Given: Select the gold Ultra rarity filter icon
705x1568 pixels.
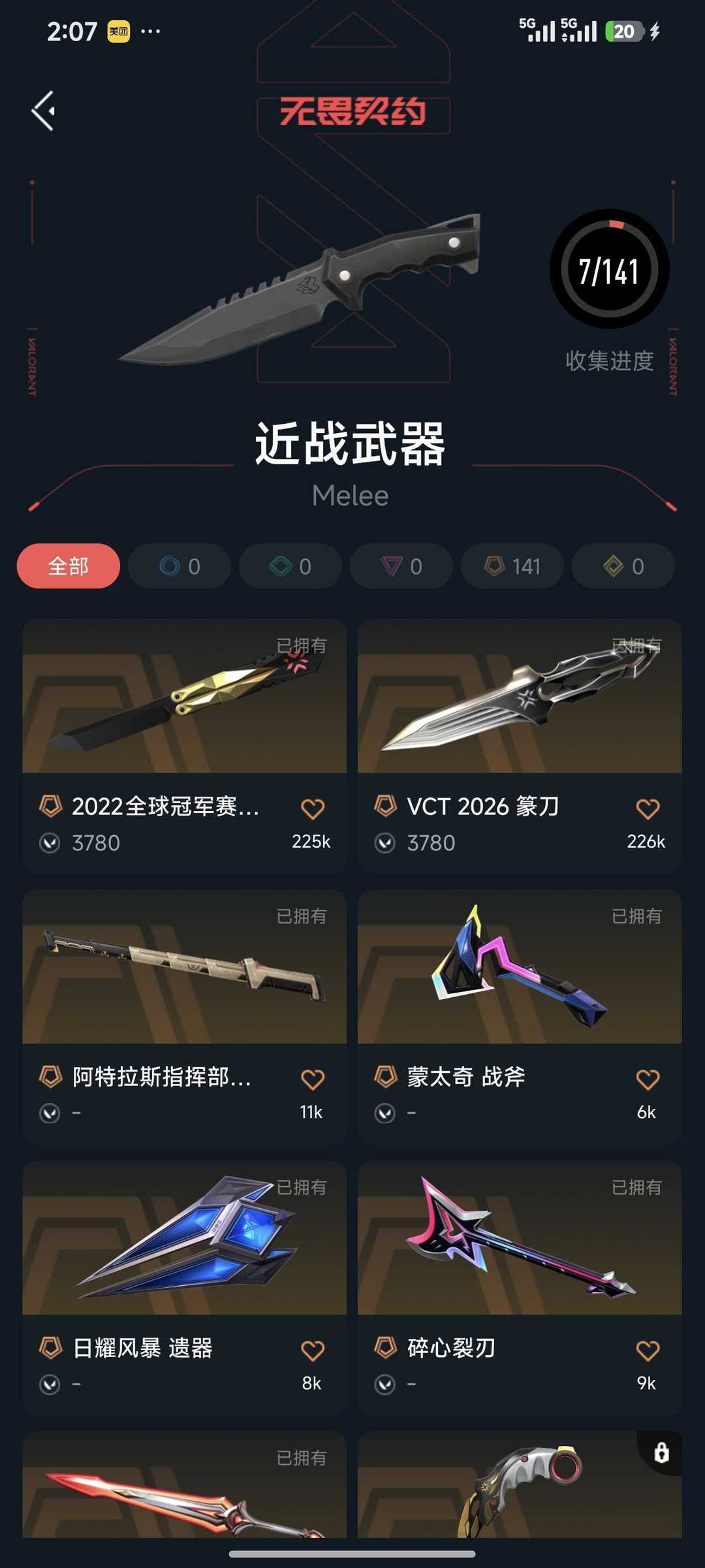Looking at the screenshot, I should pos(622,566).
